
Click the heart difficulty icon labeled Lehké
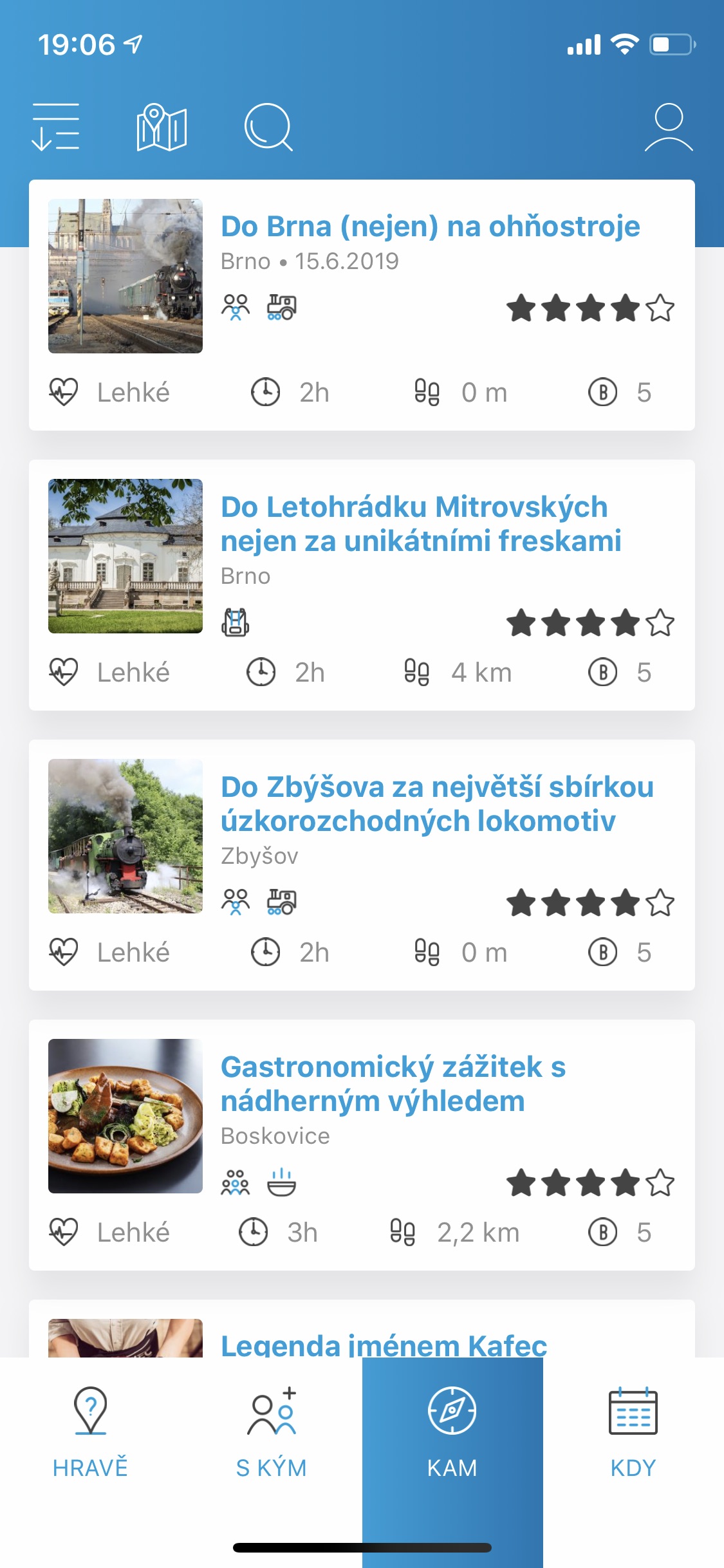pos(64,391)
